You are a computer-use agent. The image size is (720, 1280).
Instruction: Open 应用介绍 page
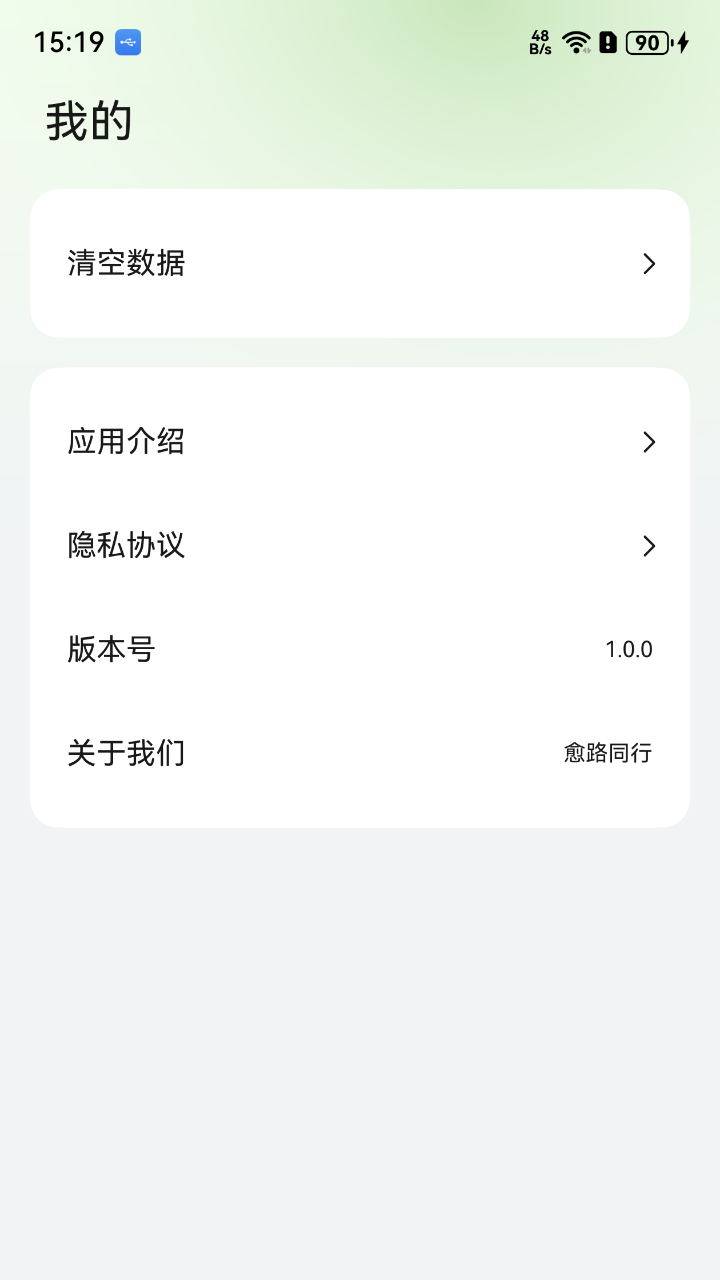pyautogui.click(x=360, y=442)
